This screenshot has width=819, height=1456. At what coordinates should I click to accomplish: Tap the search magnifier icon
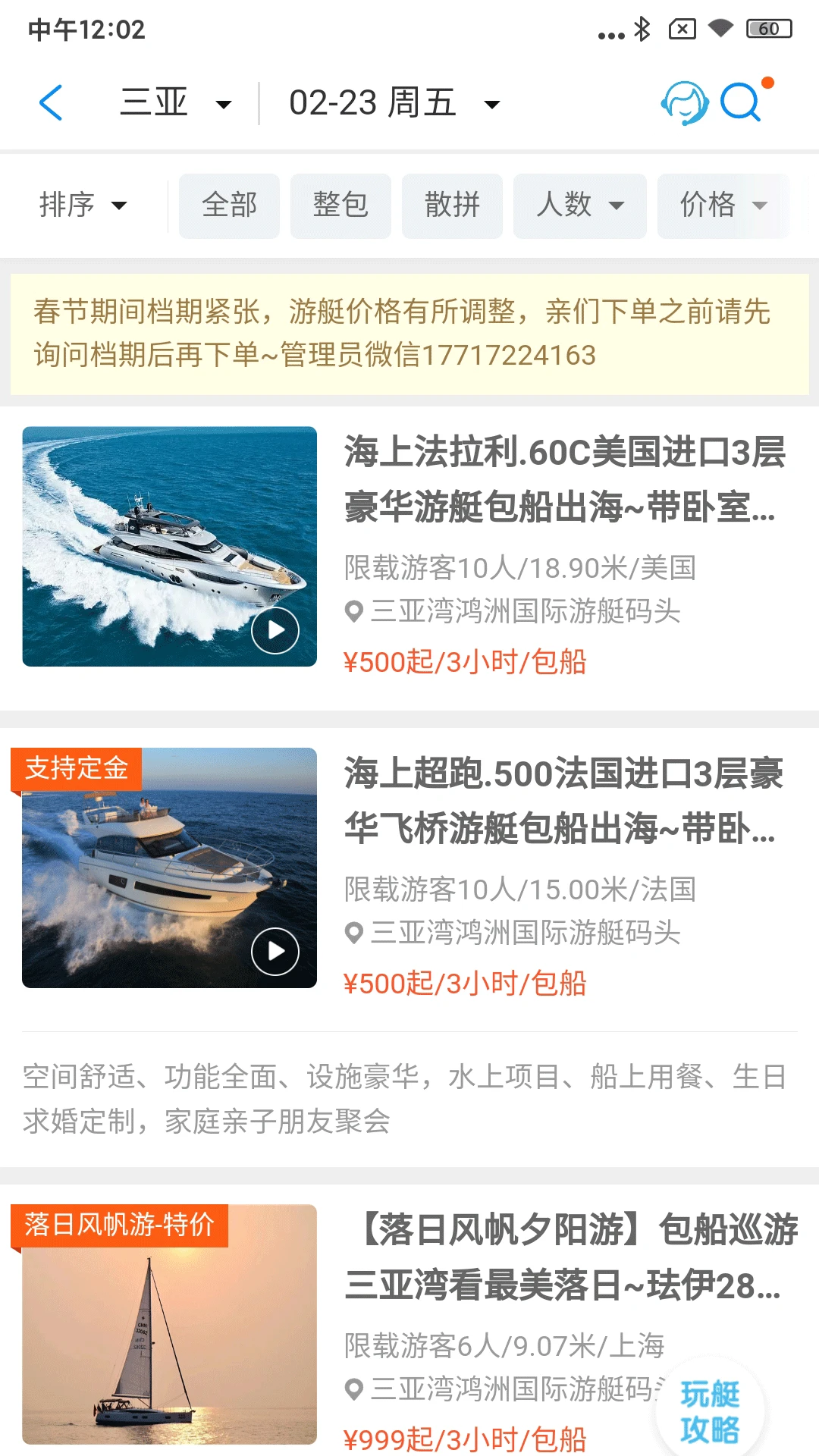point(741,102)
